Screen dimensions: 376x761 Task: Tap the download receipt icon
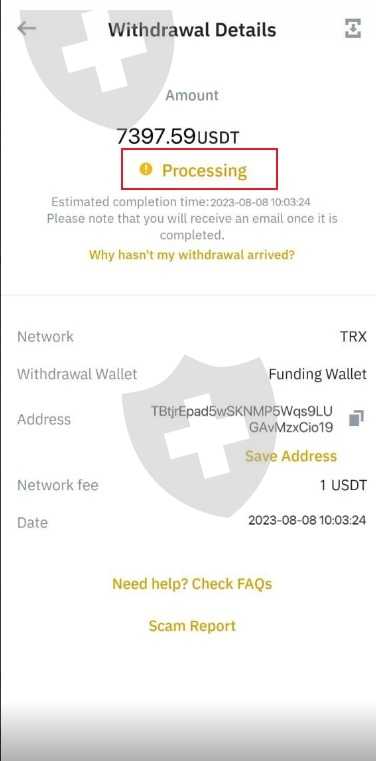point(353,28)
